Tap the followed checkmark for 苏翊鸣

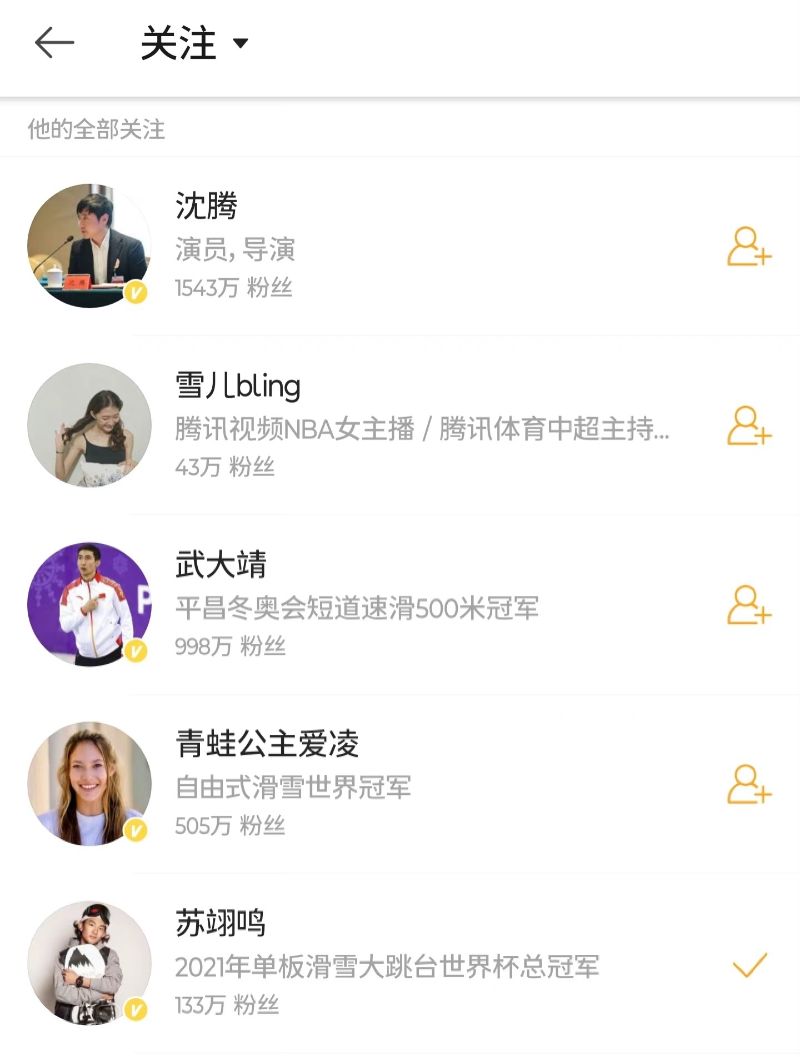click(x=749, y=965)
